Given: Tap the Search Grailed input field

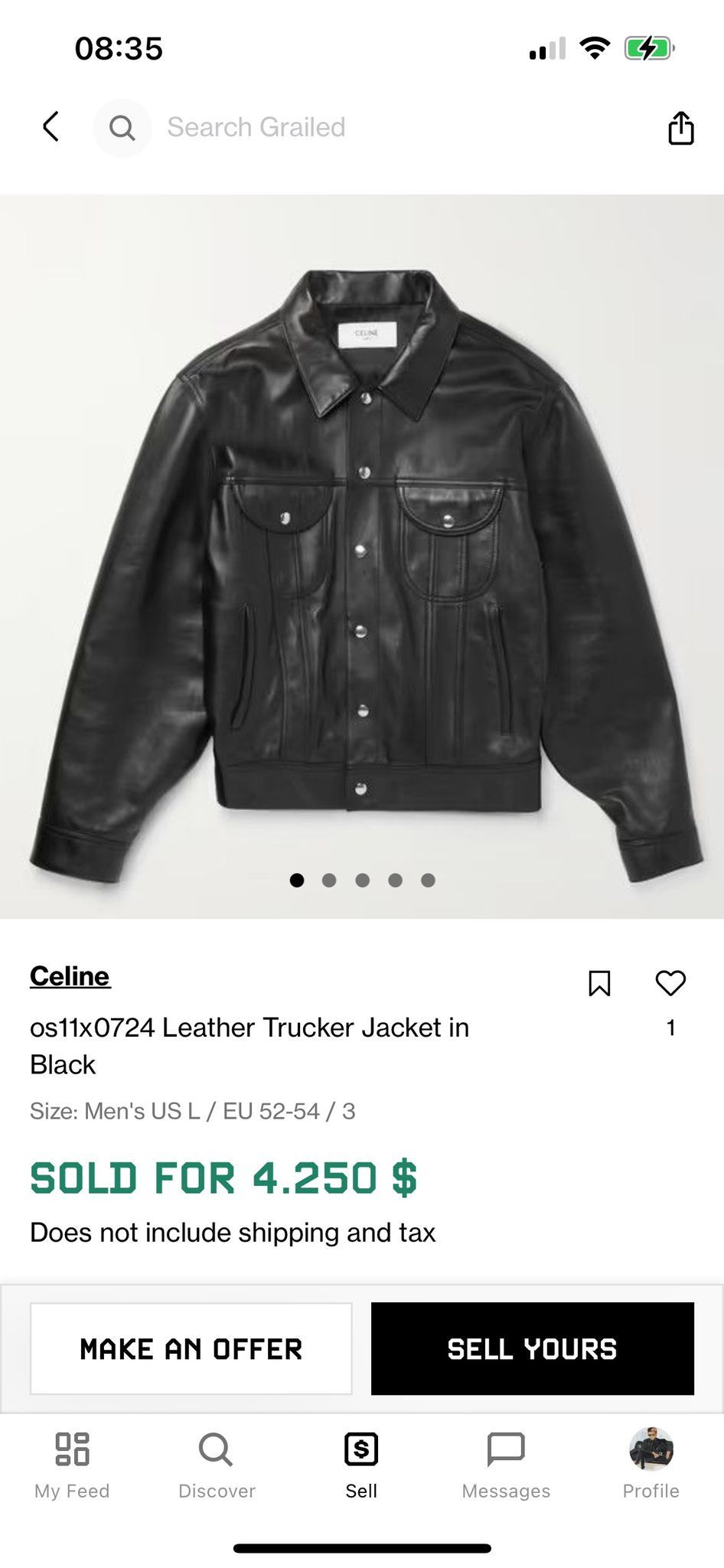Looking at the screenshot, I should 306,127.
